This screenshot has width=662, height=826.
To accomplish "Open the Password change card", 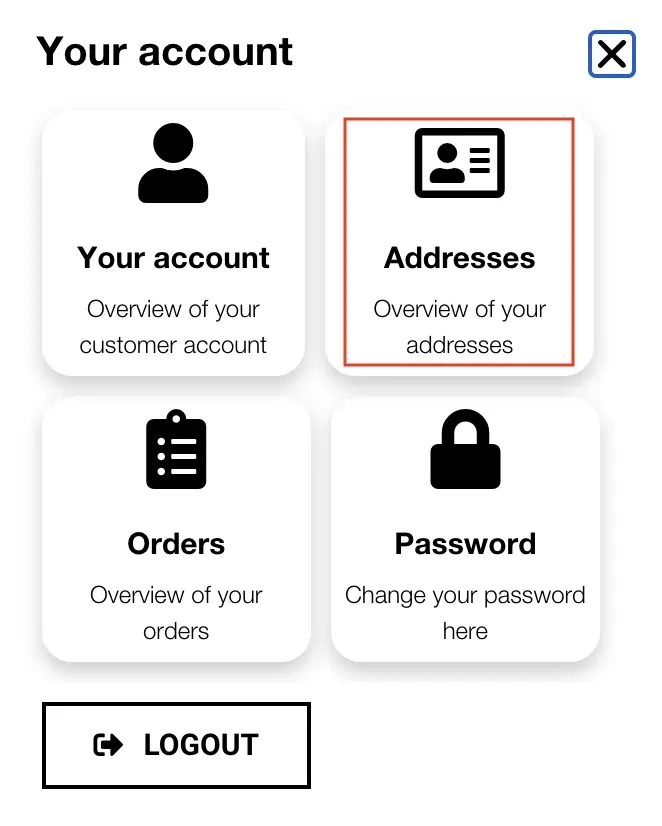I will [x=465, y=529].
